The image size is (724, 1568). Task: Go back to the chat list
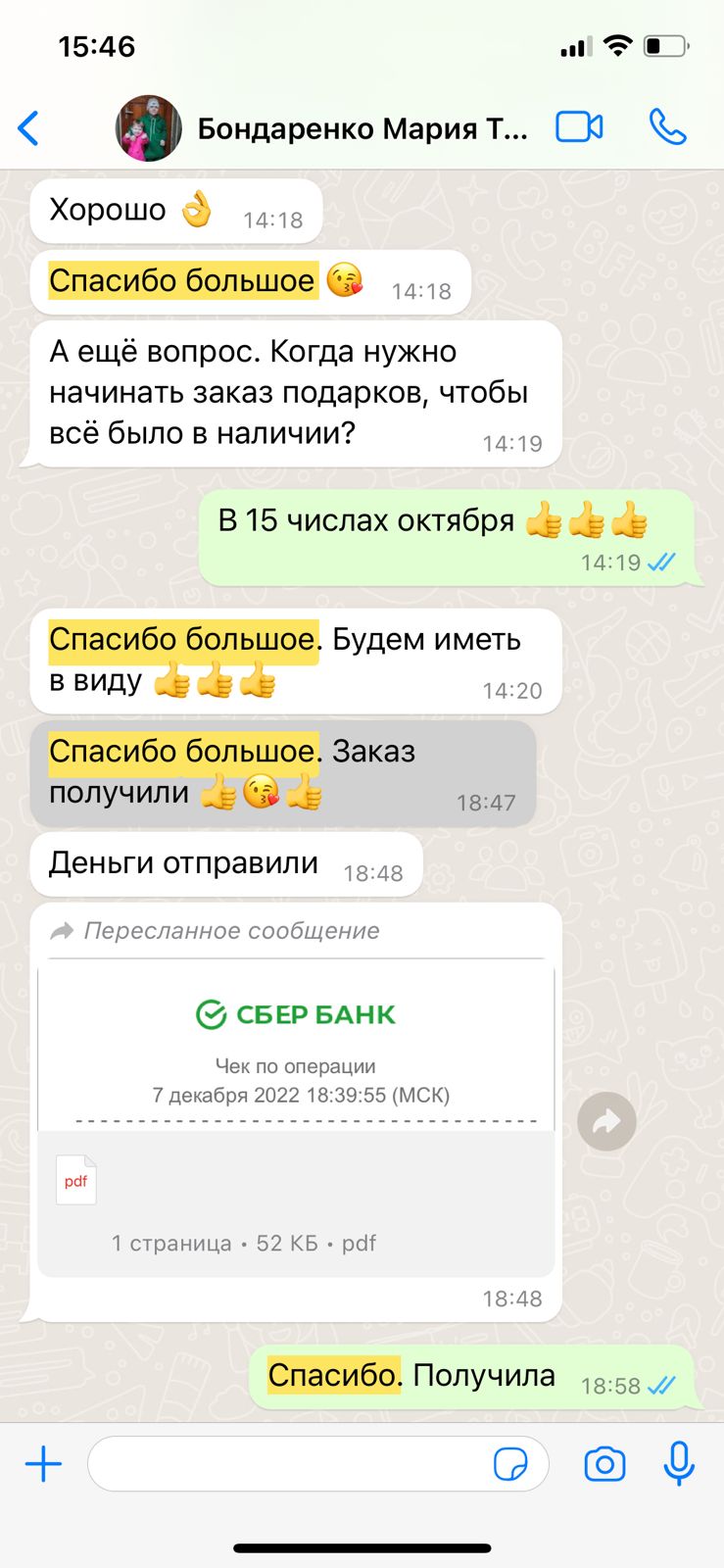click(29, 128)
